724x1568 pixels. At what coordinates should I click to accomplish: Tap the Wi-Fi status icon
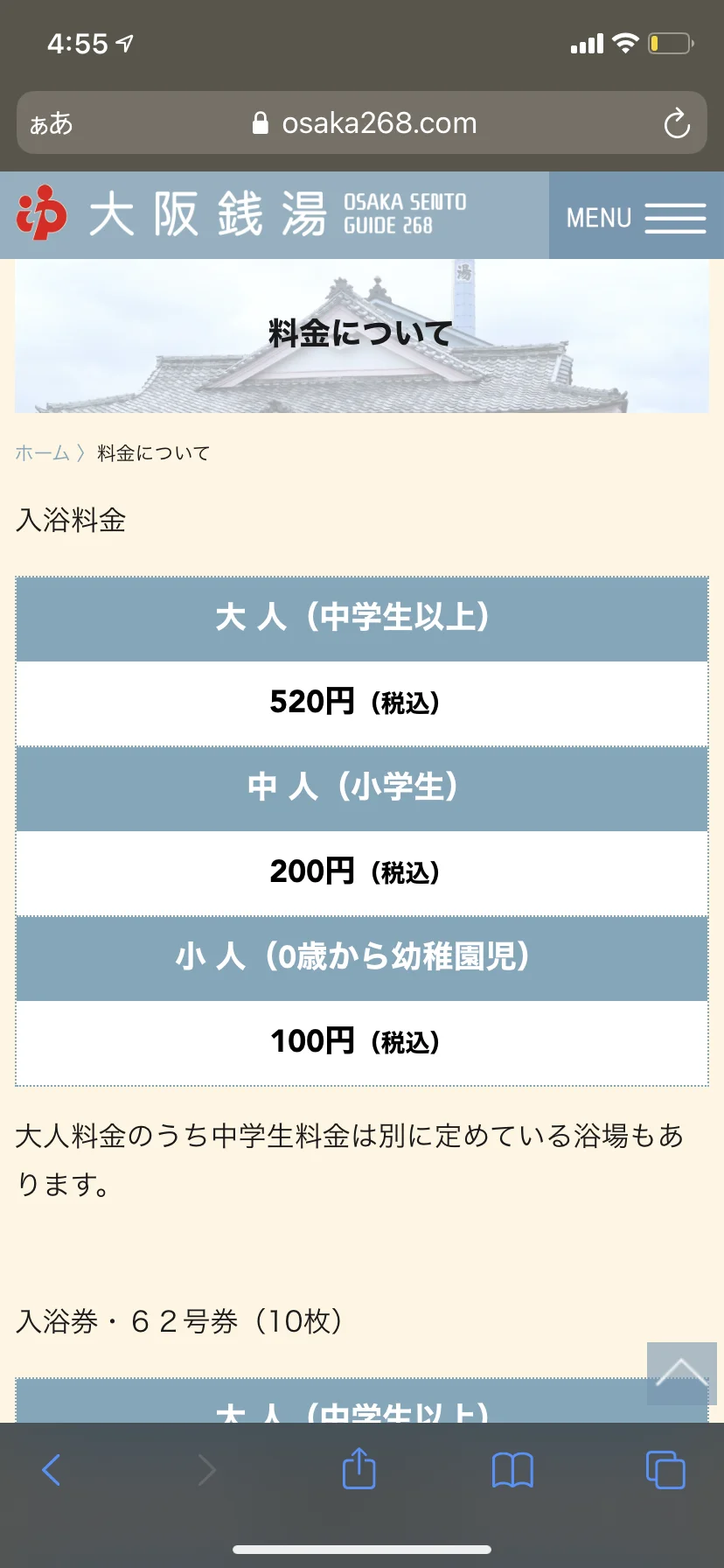click(626, 41)
